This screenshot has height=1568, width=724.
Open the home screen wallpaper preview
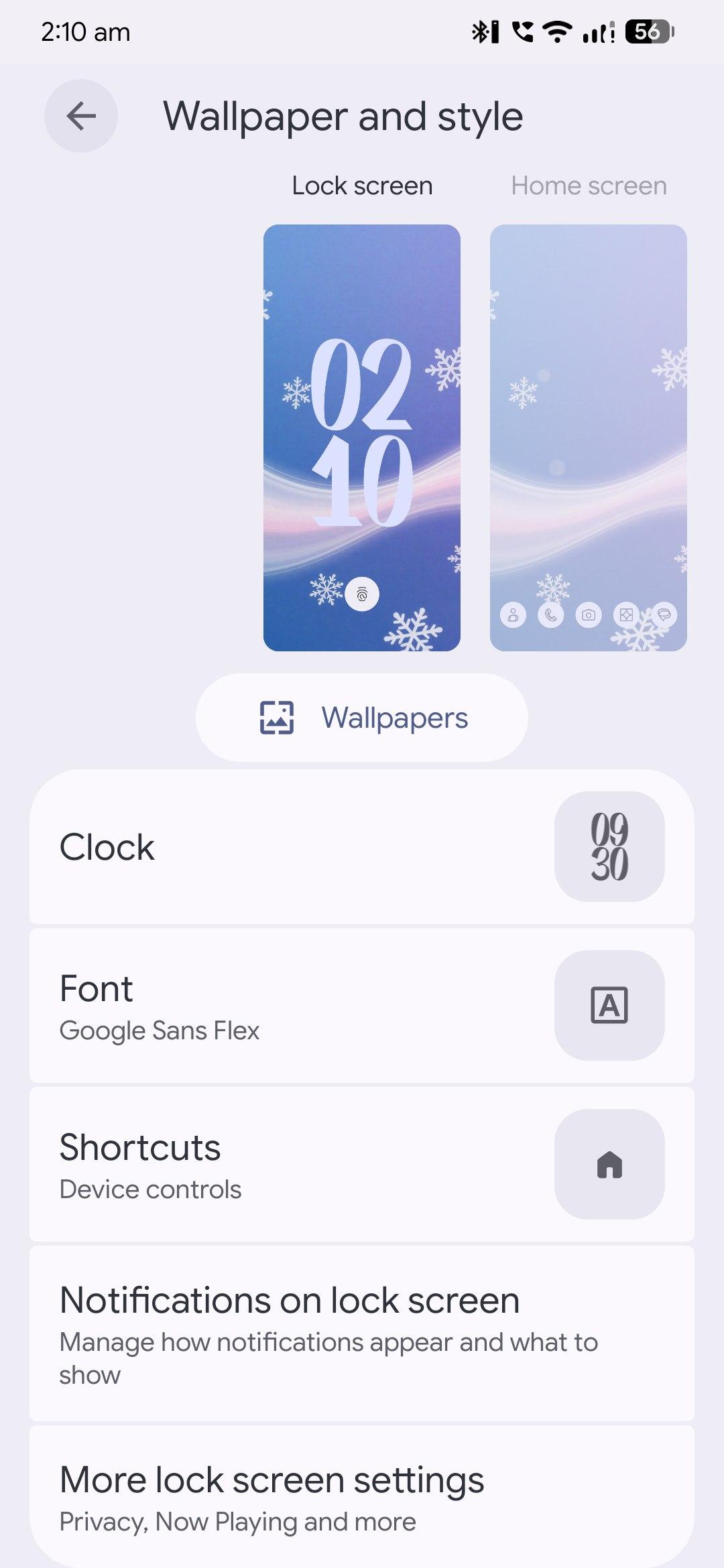[589, 438]
